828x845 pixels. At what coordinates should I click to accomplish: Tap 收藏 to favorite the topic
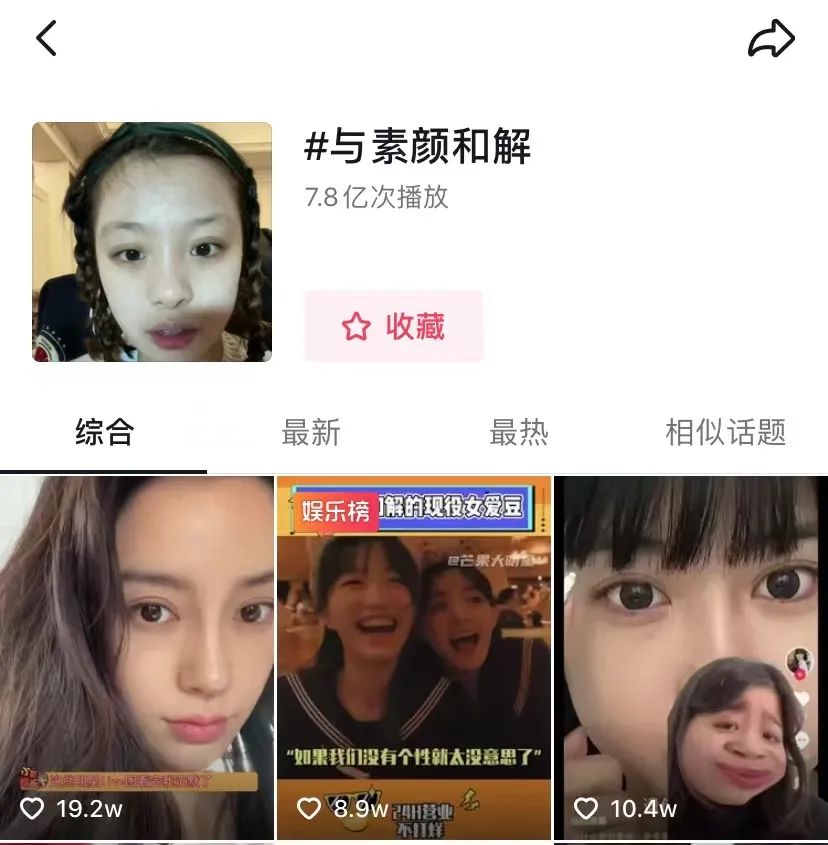click(393, 327)
